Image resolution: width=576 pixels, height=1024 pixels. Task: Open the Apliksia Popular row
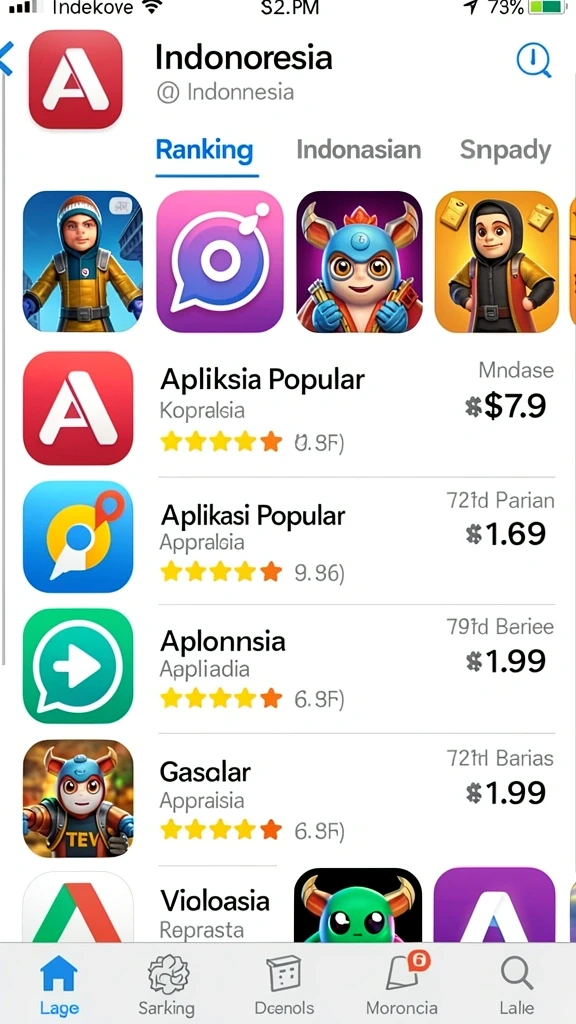[289, 408]
